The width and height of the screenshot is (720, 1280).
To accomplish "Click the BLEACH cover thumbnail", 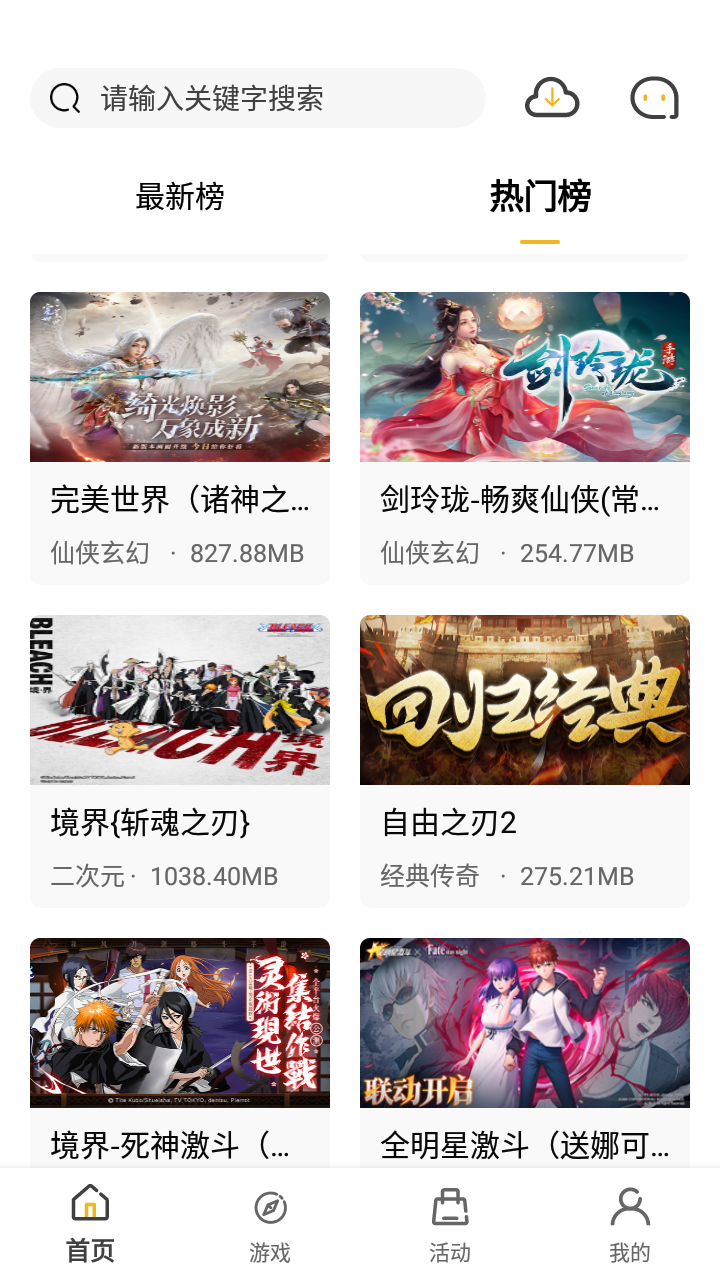I will point(180,700).
